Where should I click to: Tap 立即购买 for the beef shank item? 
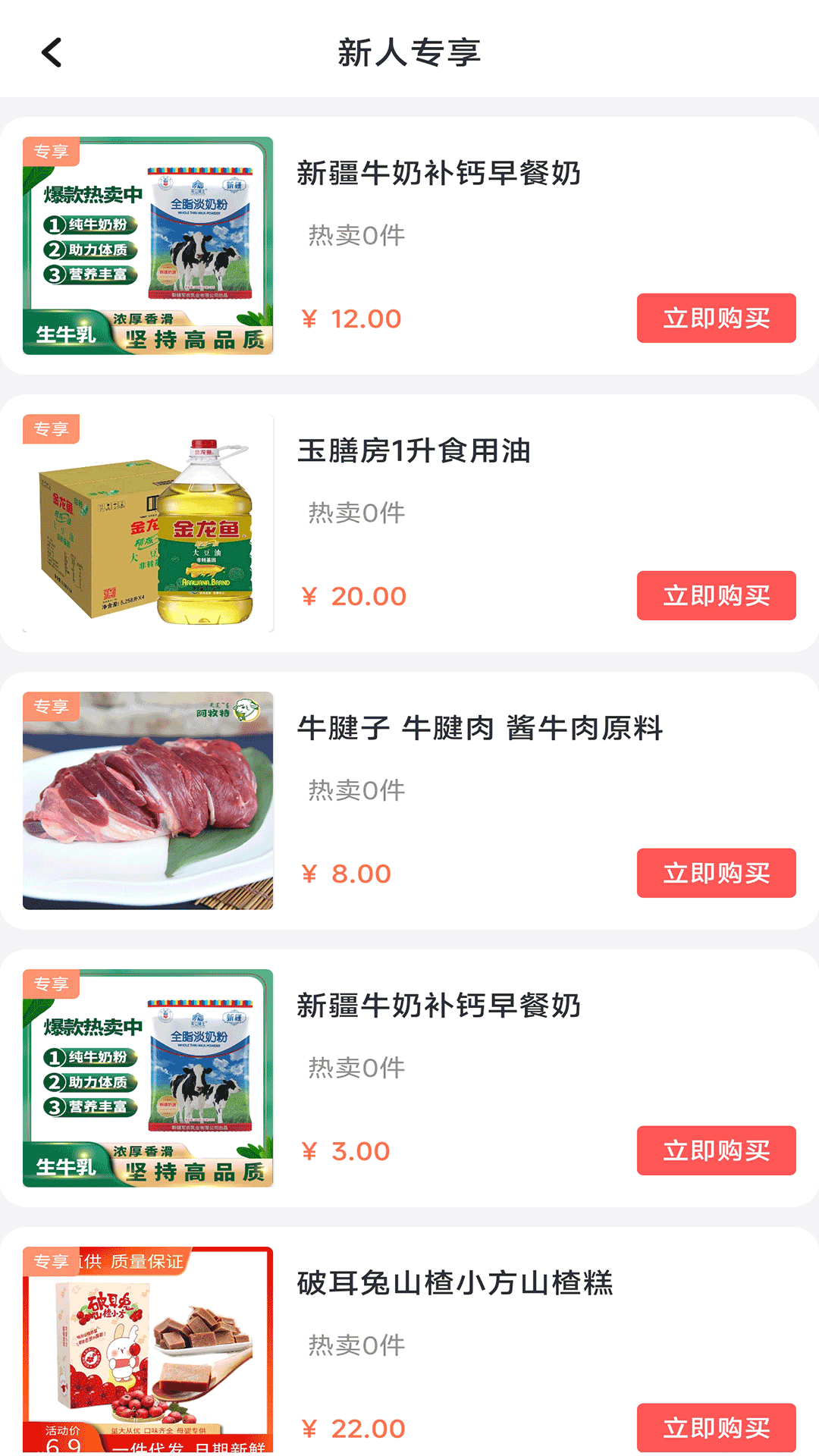tap(716, 874)
